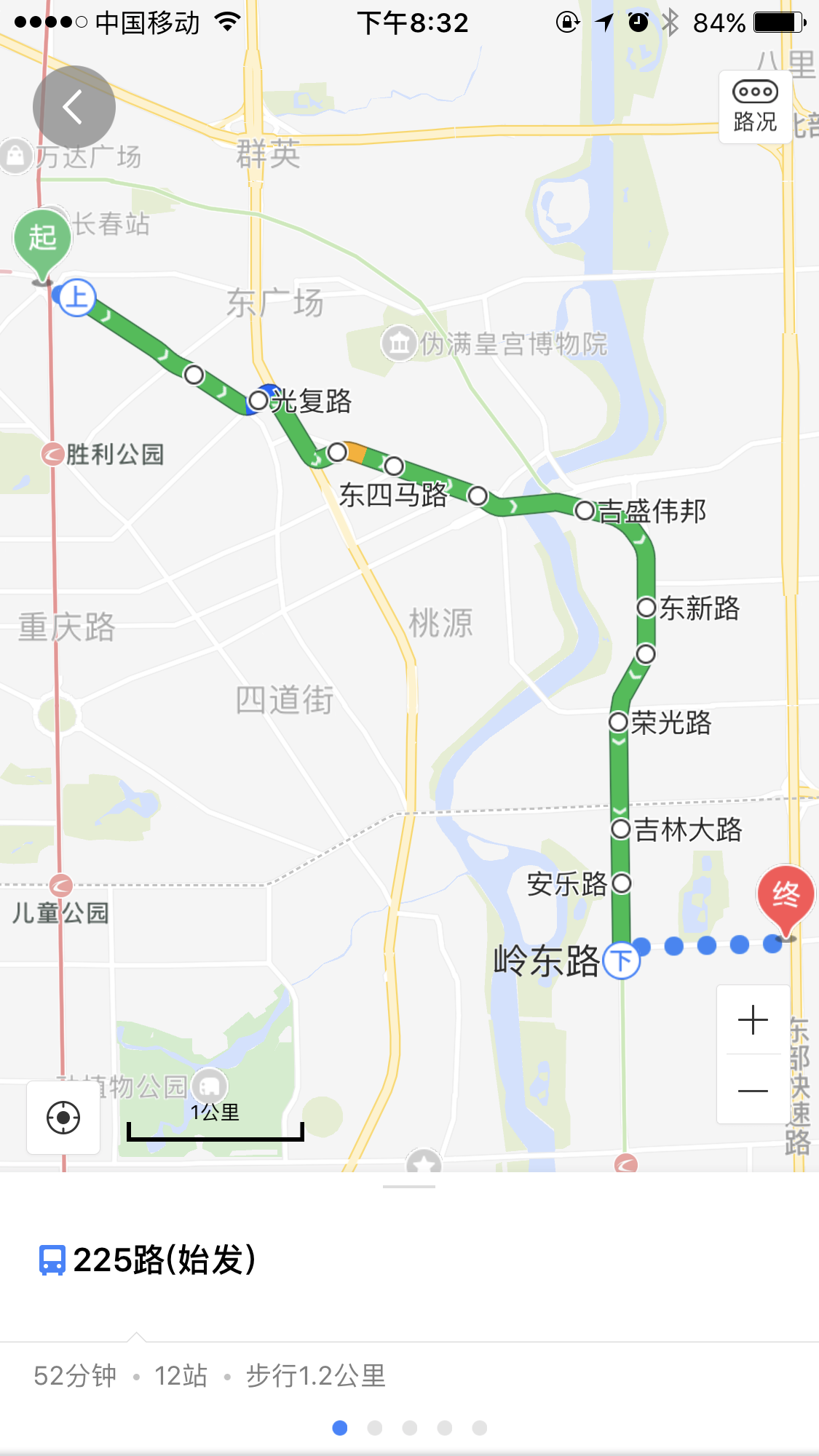819x1456 pixels.
Task: Toggle the 路况 traffic layer
Action: (x=755, y=107)
